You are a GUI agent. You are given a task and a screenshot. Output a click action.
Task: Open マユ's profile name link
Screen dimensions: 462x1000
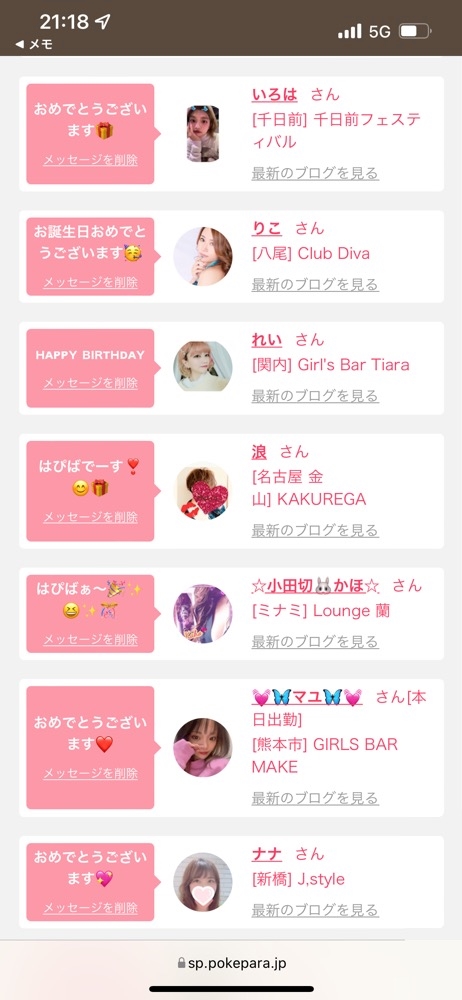(x=307, y=697)
